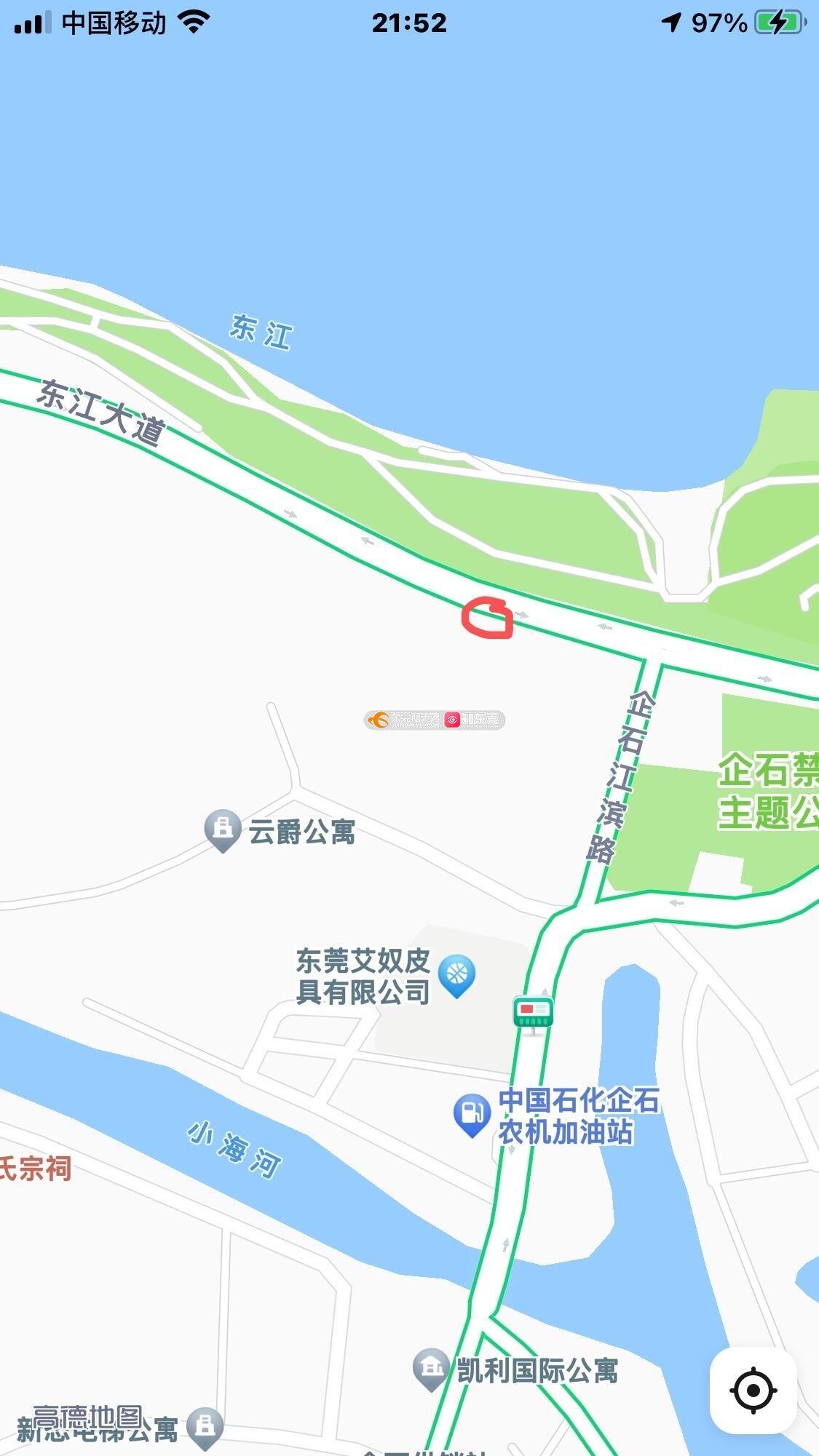Open the 云爵公寓 place marker
Image resolution: width=819 pixels, height=1456 pixels.
[x=223, y=830]
